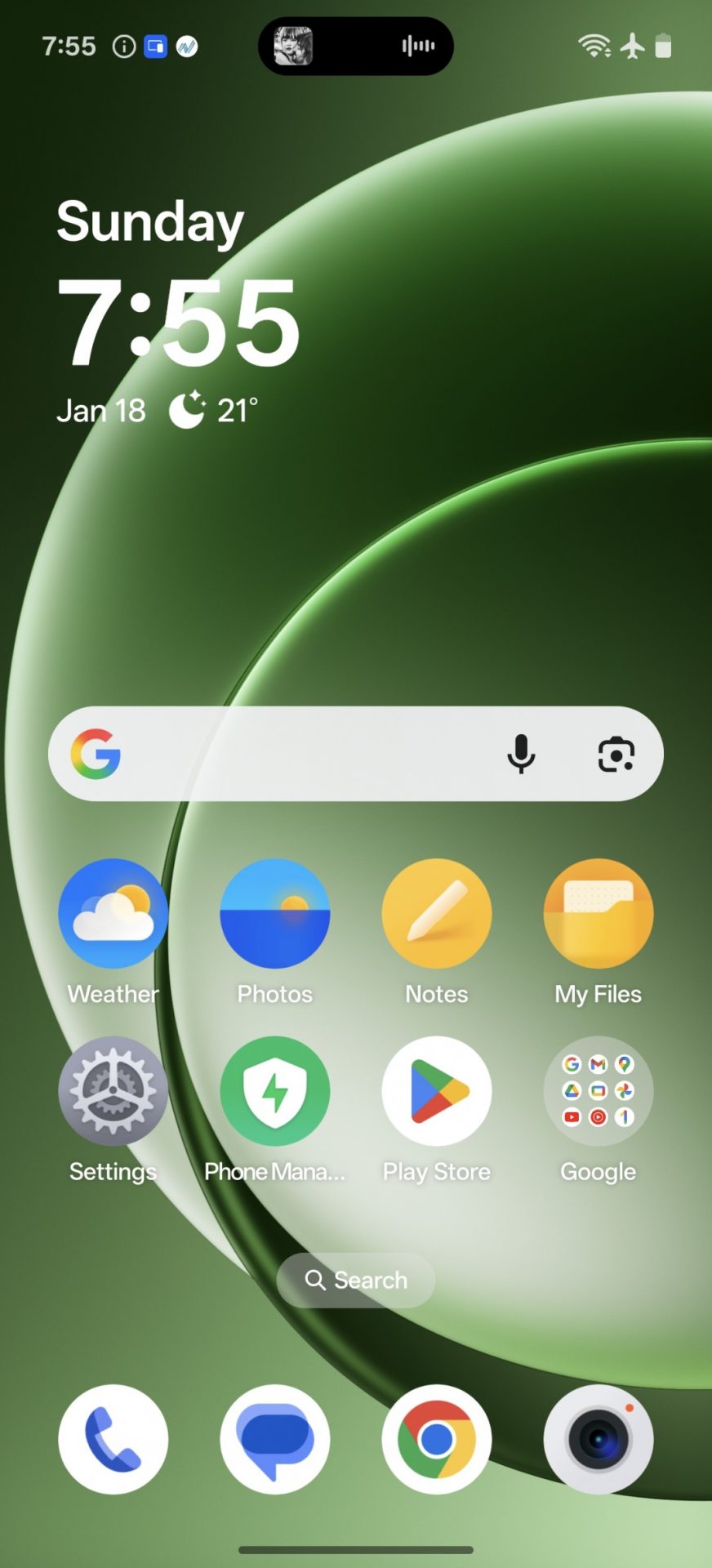Open the Weather app
Screen dimensions: 712x1568
(x=113, y=913)
